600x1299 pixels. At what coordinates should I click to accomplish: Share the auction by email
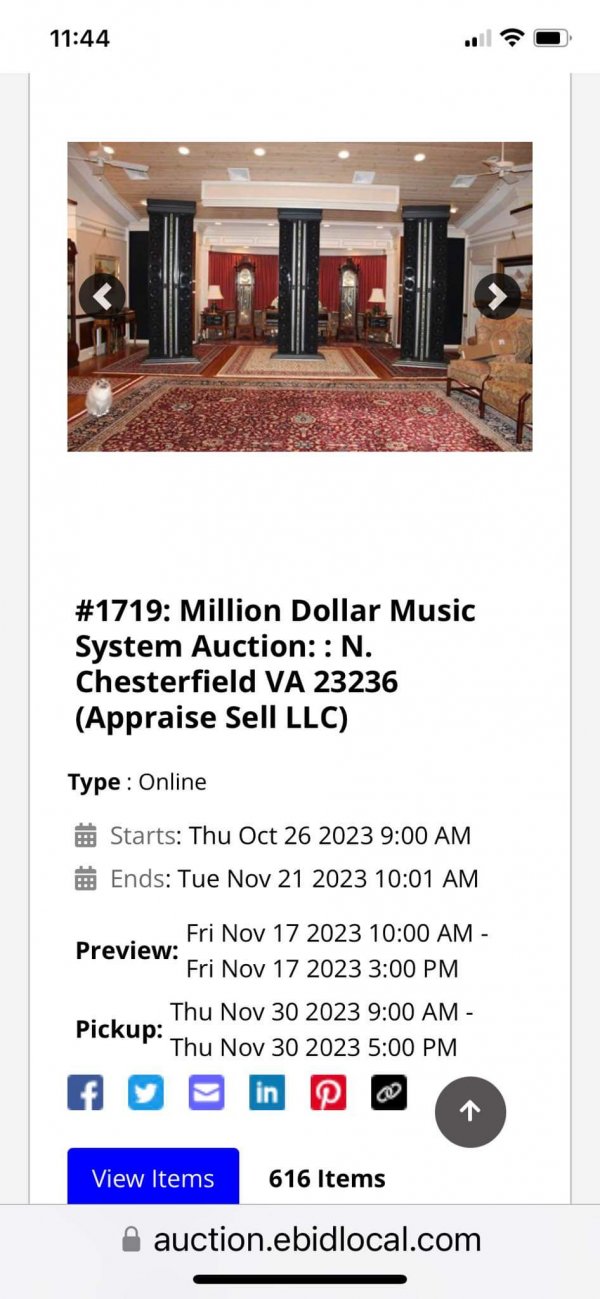pos(206,1093)
